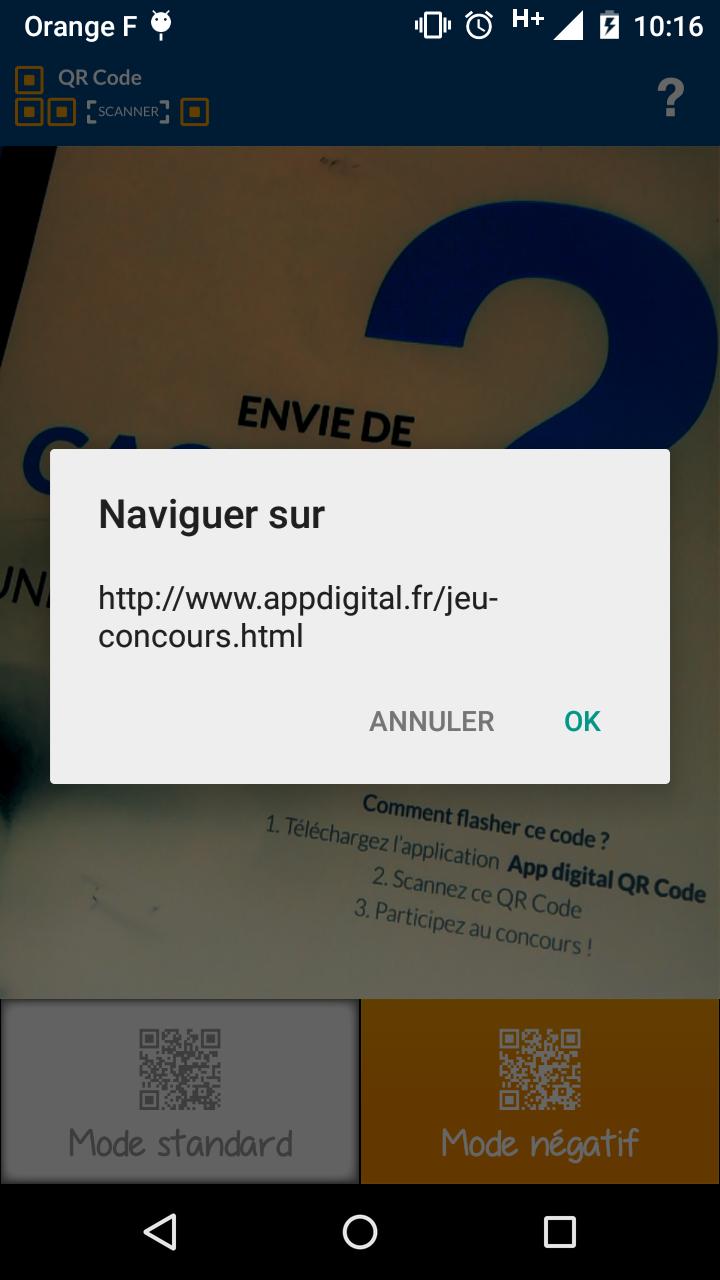Image resolution: width=720 pixels, height=1280 pixels.
Task: Return to the home screen
Action: (360, 1232)
